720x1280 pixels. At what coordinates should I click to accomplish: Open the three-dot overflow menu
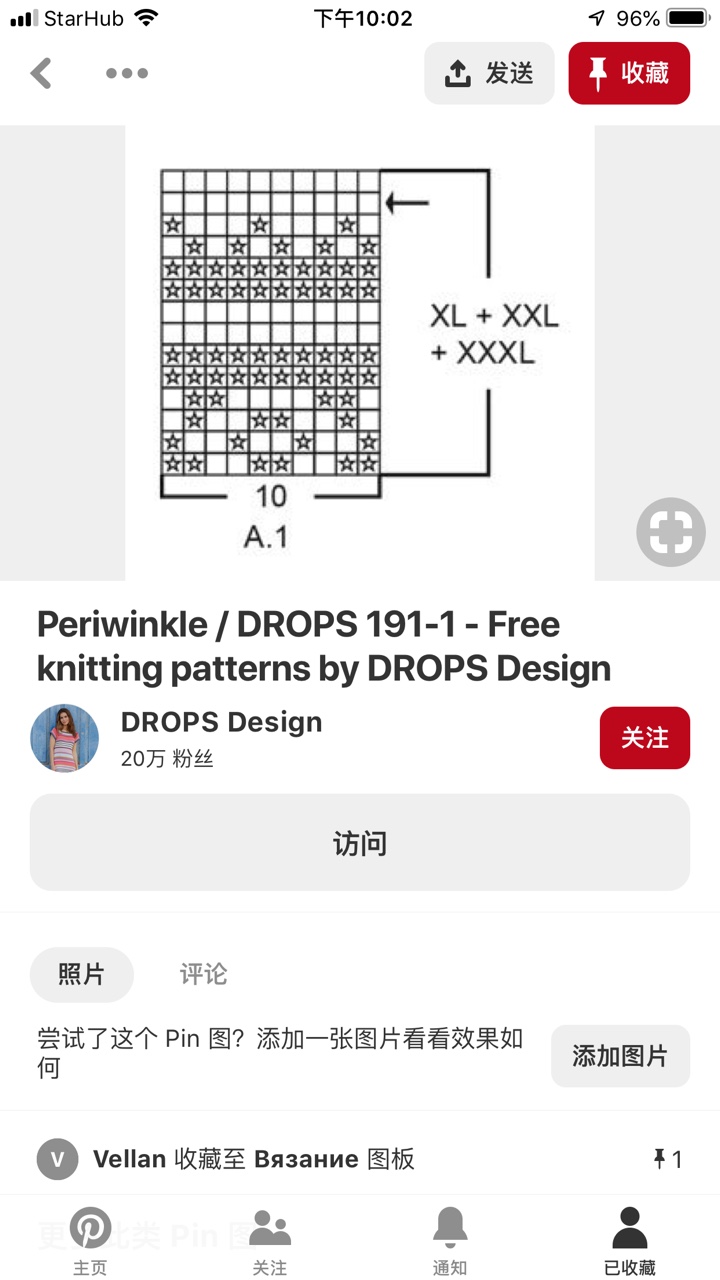tap(127, 73)
